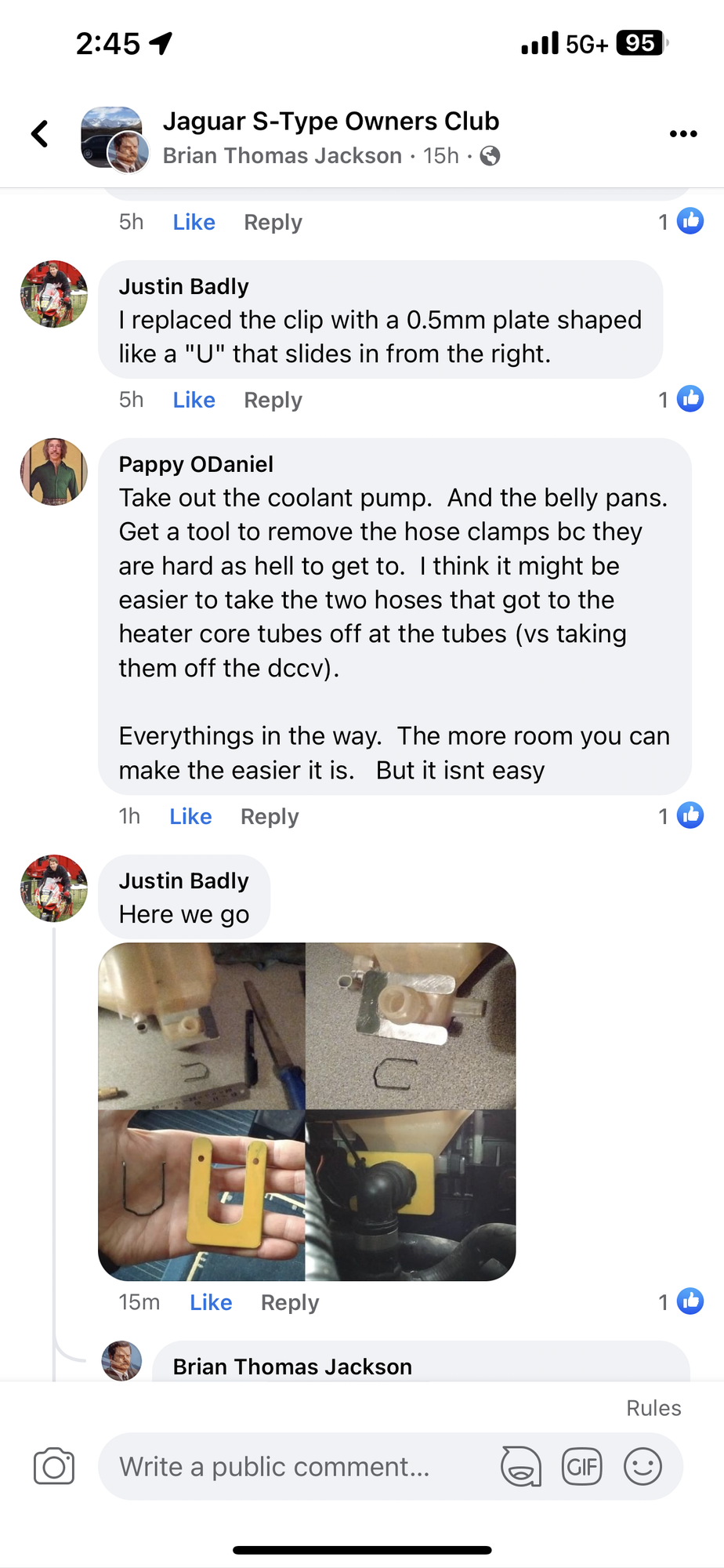Reply to "Here we go" comment

click(x=290, y=1302)
